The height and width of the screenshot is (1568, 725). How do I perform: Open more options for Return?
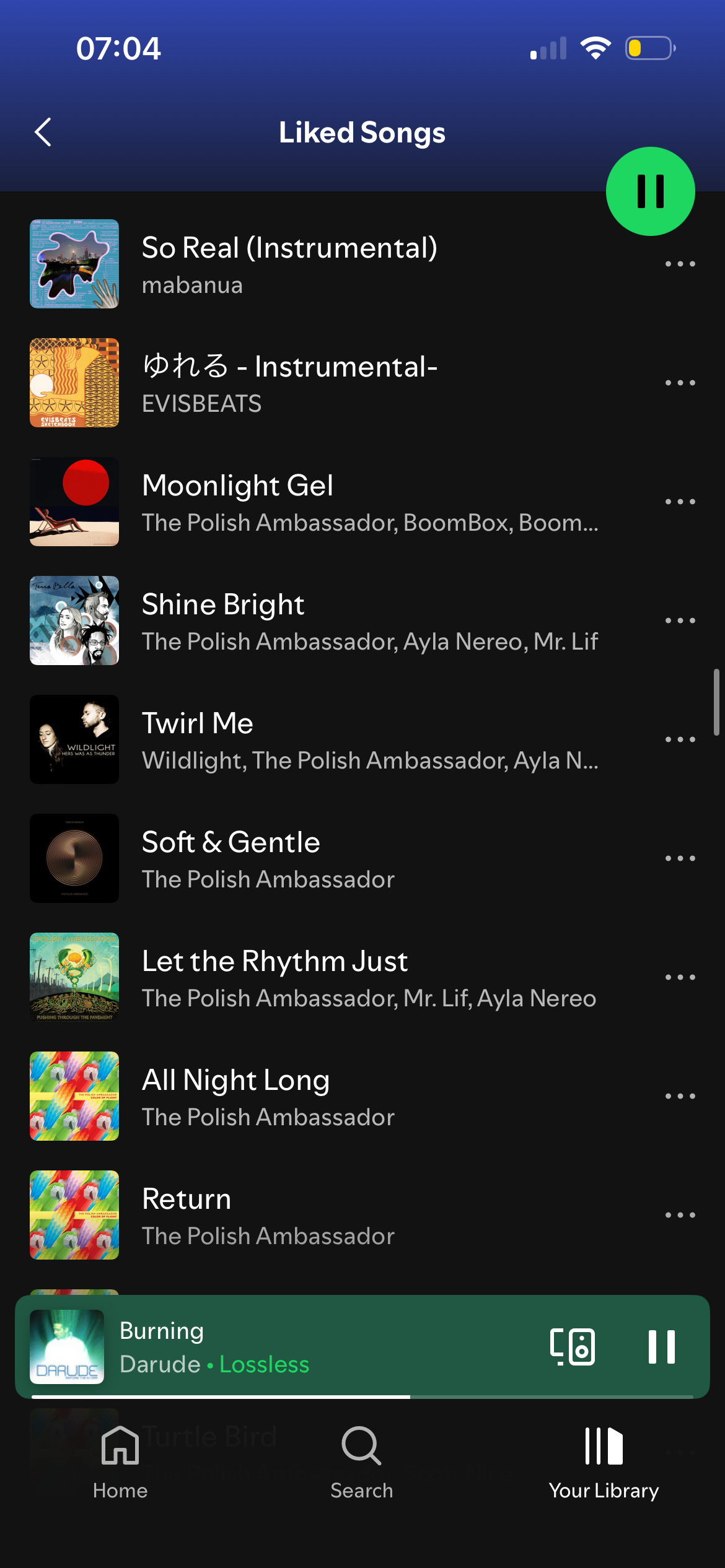tap(680, 1216)
